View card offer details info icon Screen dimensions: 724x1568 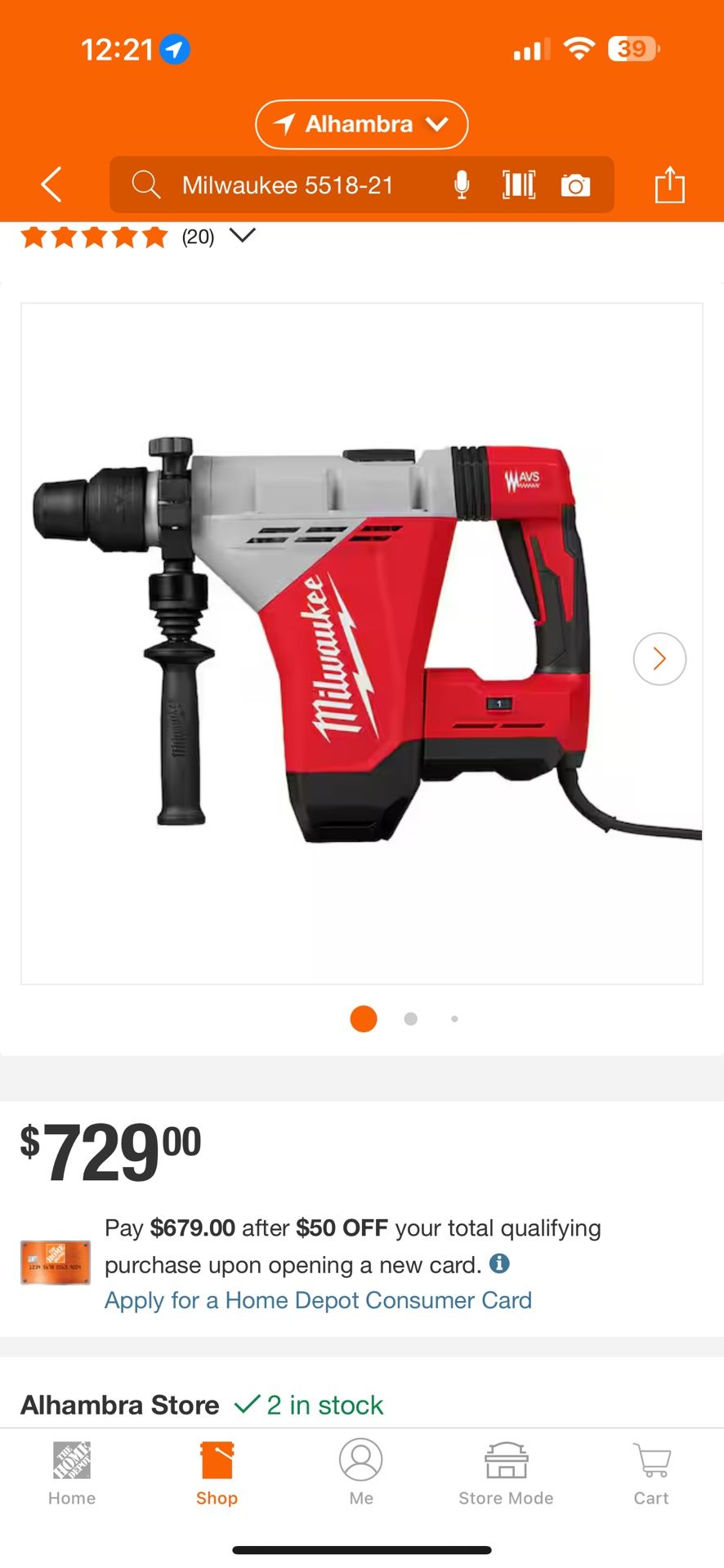499,1263
